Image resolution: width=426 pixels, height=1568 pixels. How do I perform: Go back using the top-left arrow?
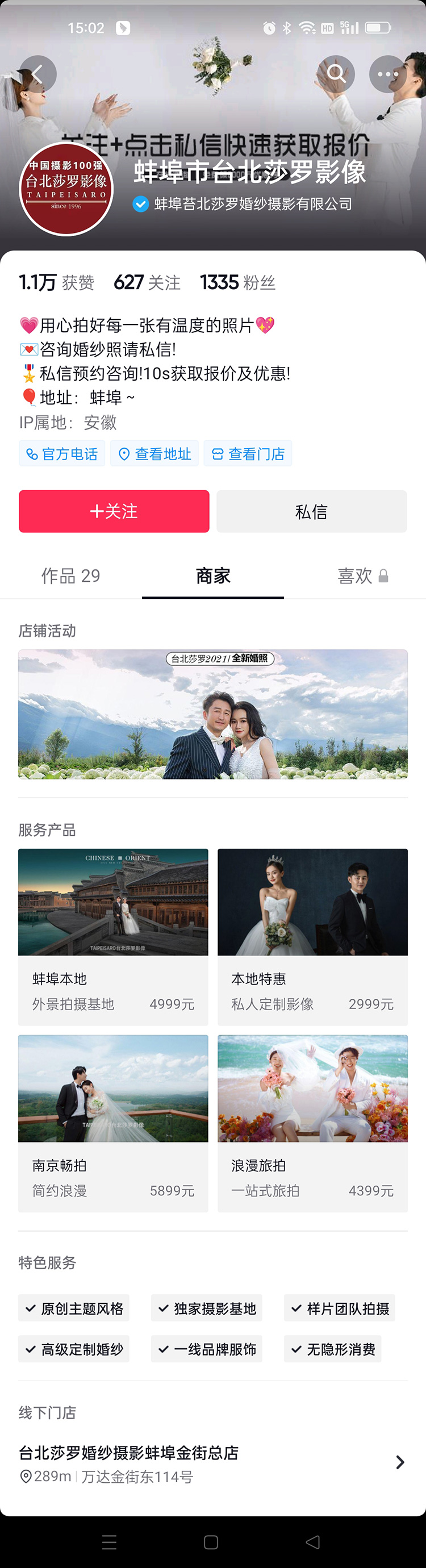coord(37,74)
